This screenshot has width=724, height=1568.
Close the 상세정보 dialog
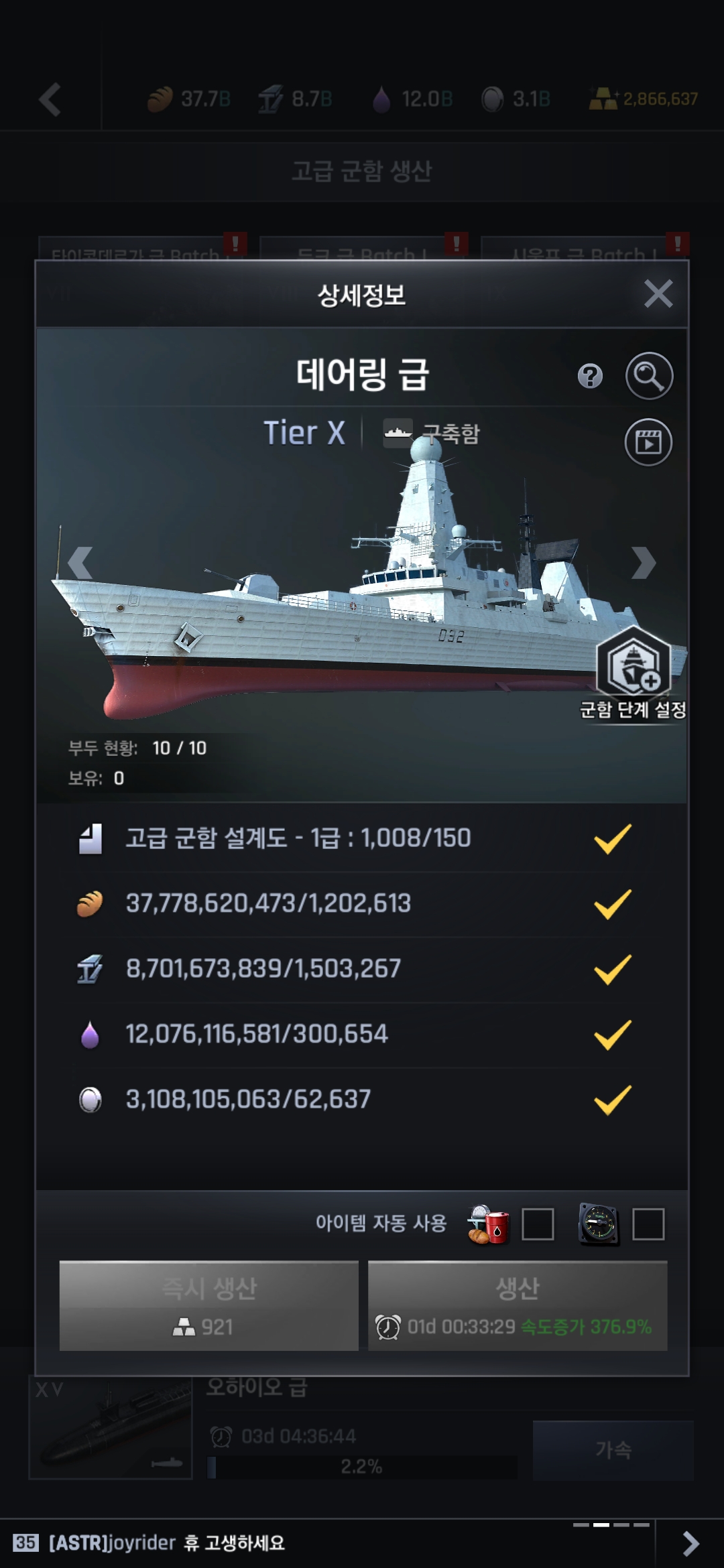point(658,293)
